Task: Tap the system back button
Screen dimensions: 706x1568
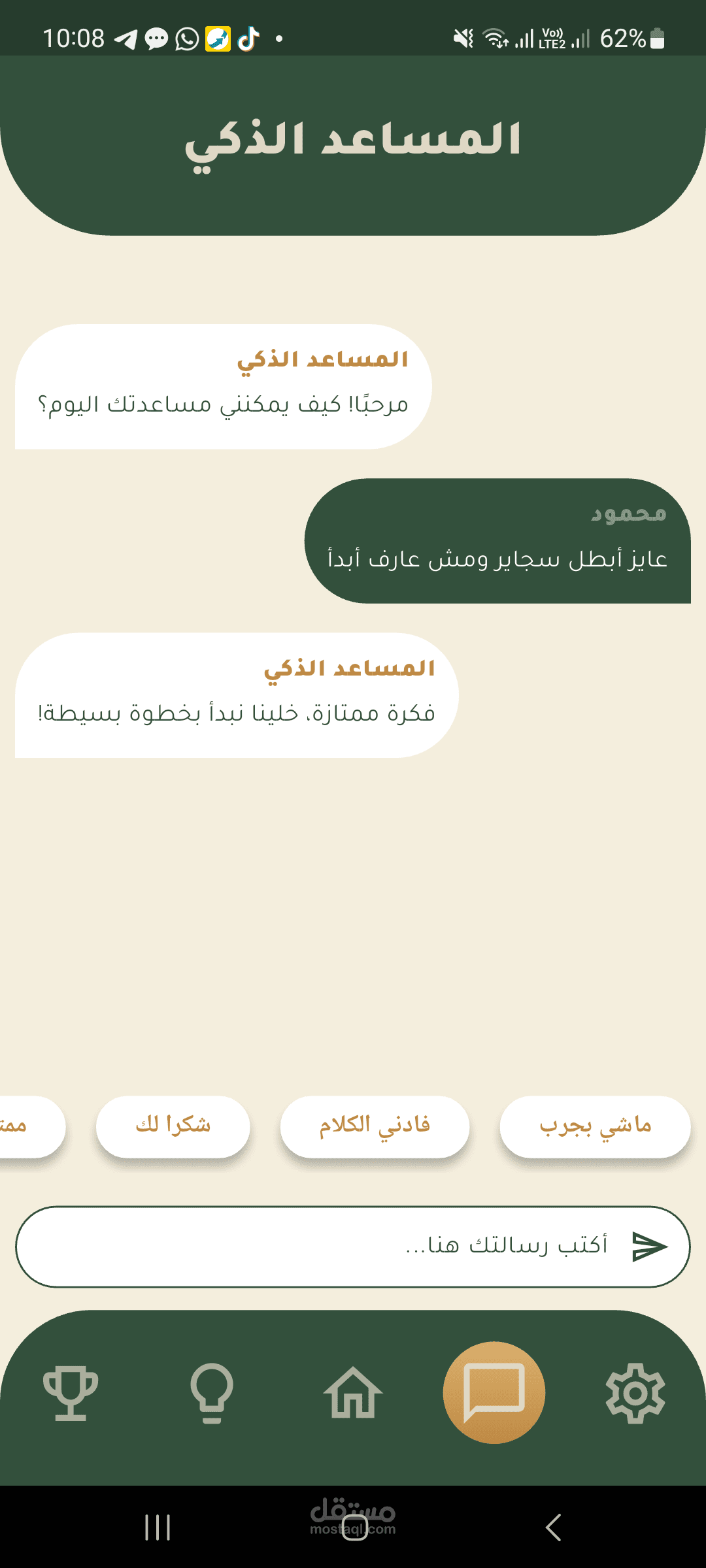Action: 553,1527
